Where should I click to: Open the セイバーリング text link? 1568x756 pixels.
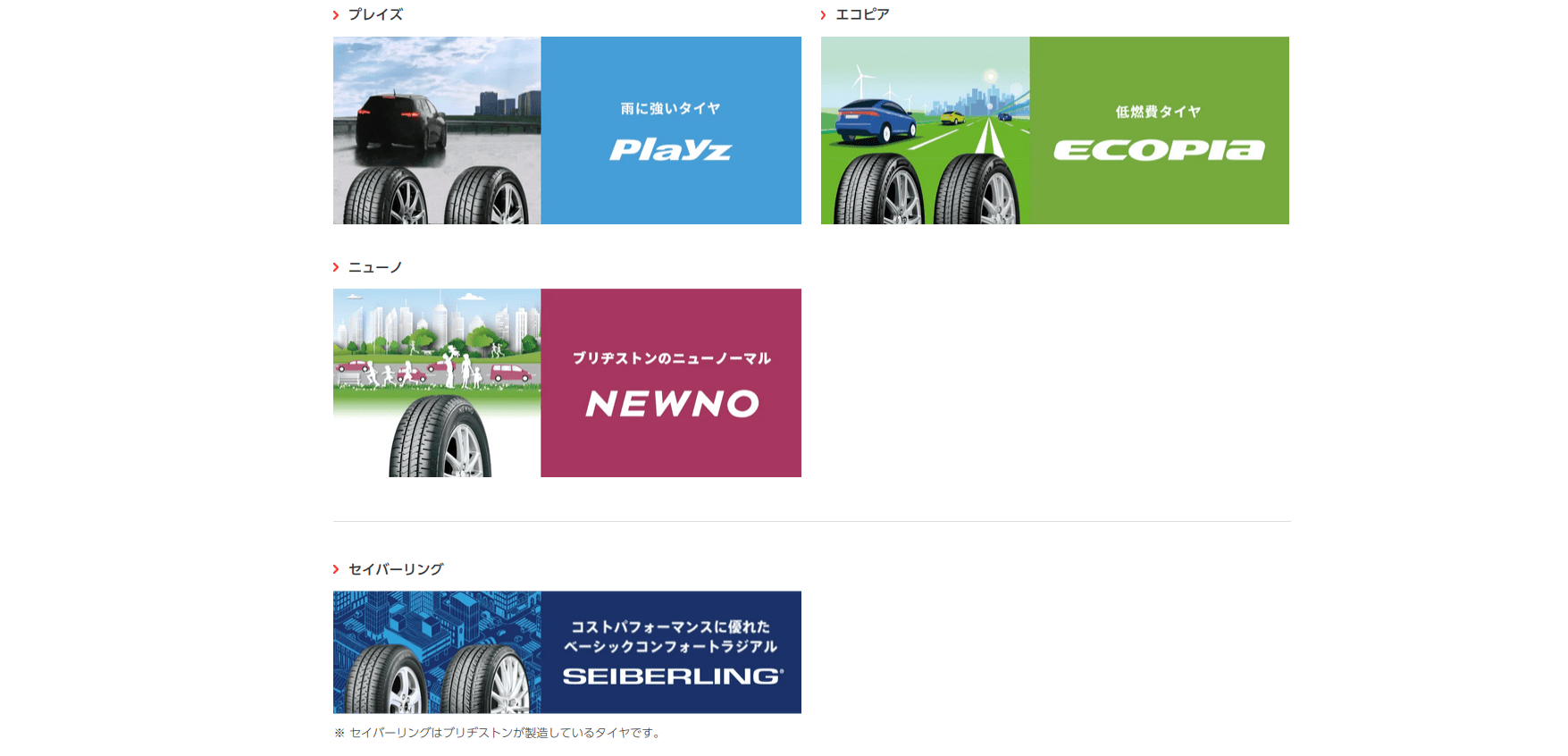pyautogui.click(x=395, y=569)
